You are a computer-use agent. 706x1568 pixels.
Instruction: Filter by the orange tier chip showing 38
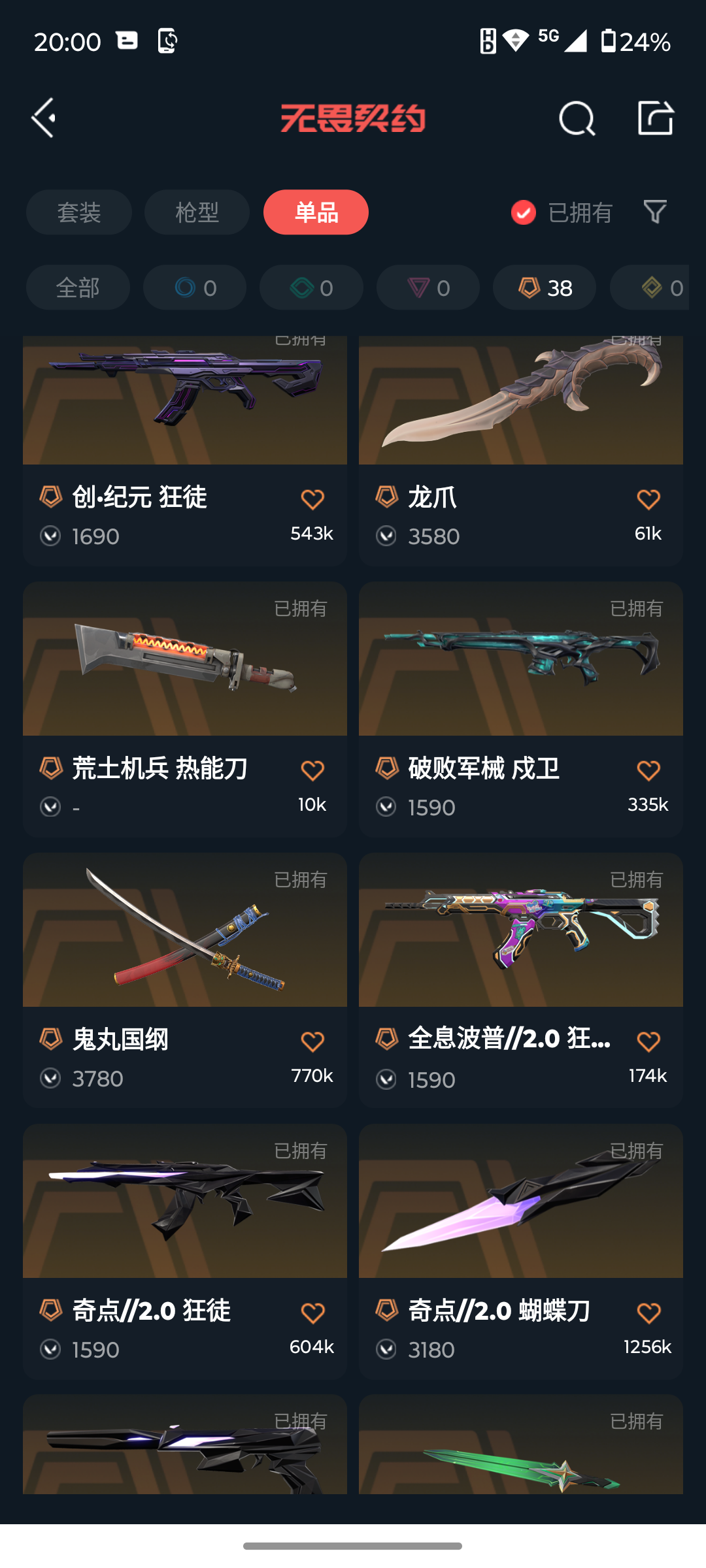tap(544, 287)
